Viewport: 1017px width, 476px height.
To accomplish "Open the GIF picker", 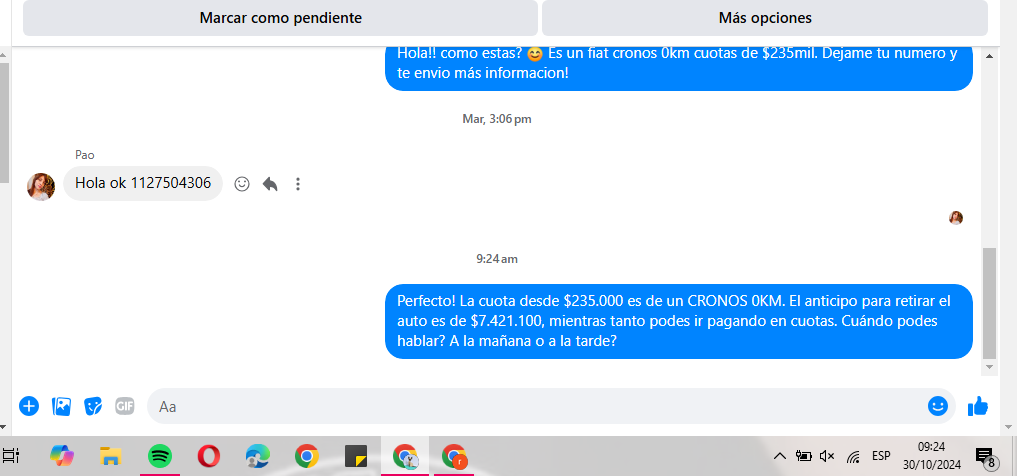I will point(125,406).
